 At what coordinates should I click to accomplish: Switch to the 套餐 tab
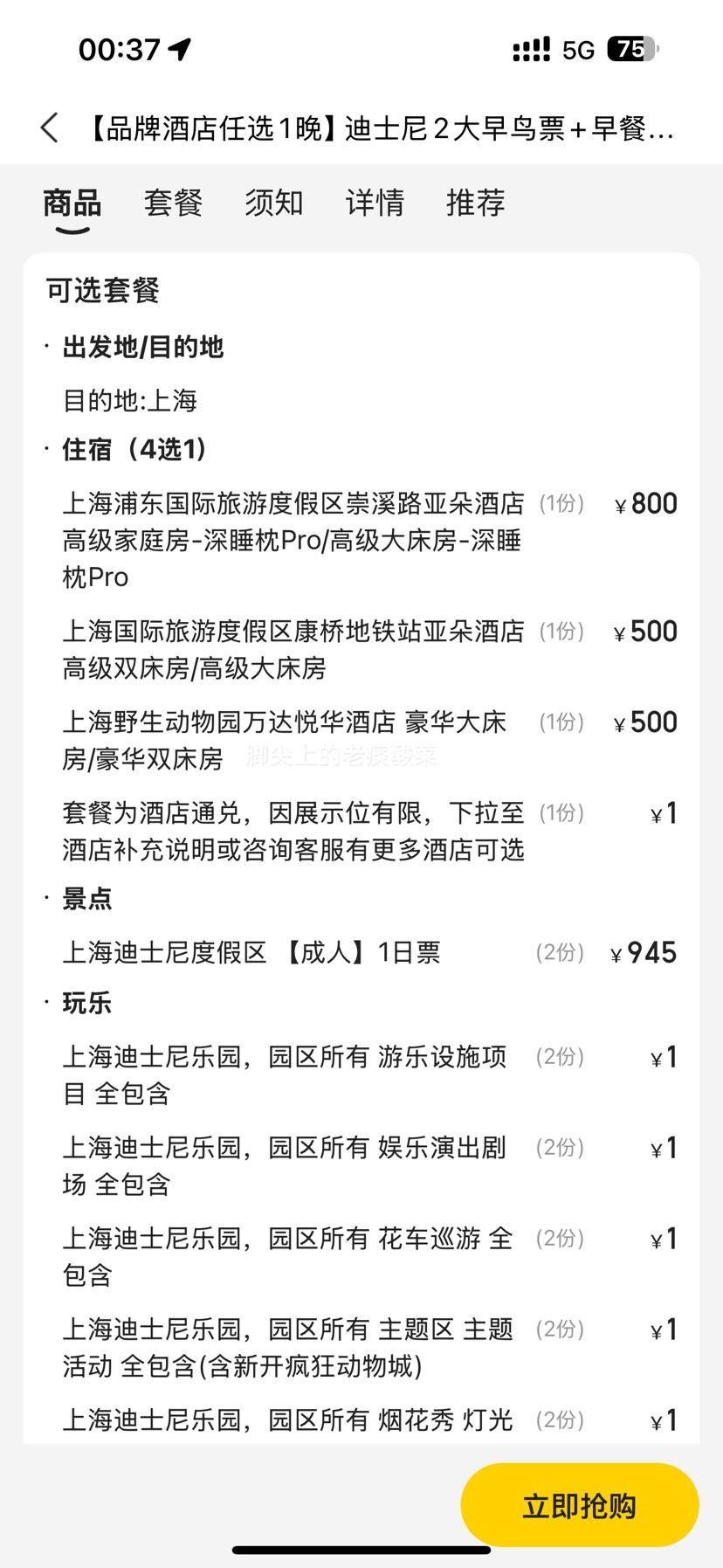[173, 203]
